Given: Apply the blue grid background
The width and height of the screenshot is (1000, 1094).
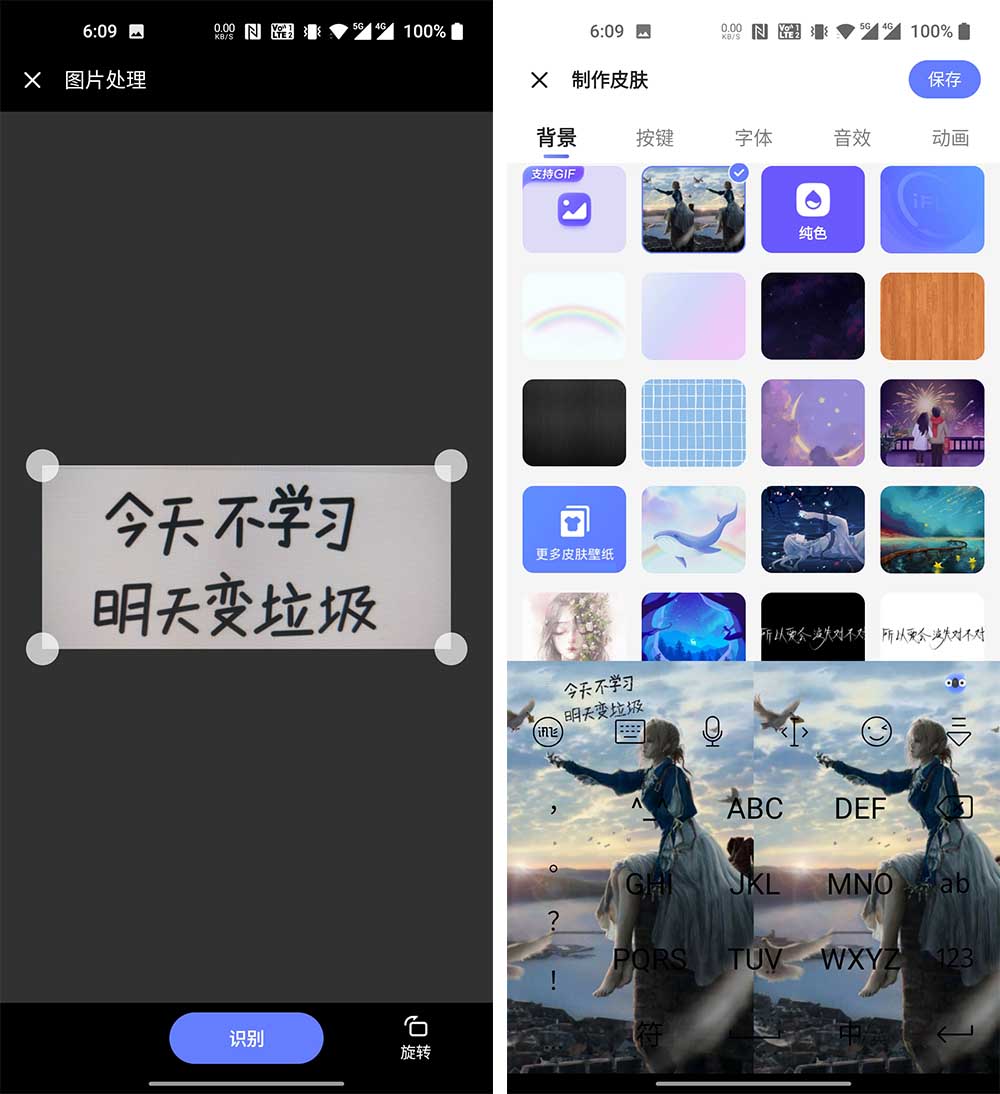Looking at the screenshot, I should pos(693,422).
